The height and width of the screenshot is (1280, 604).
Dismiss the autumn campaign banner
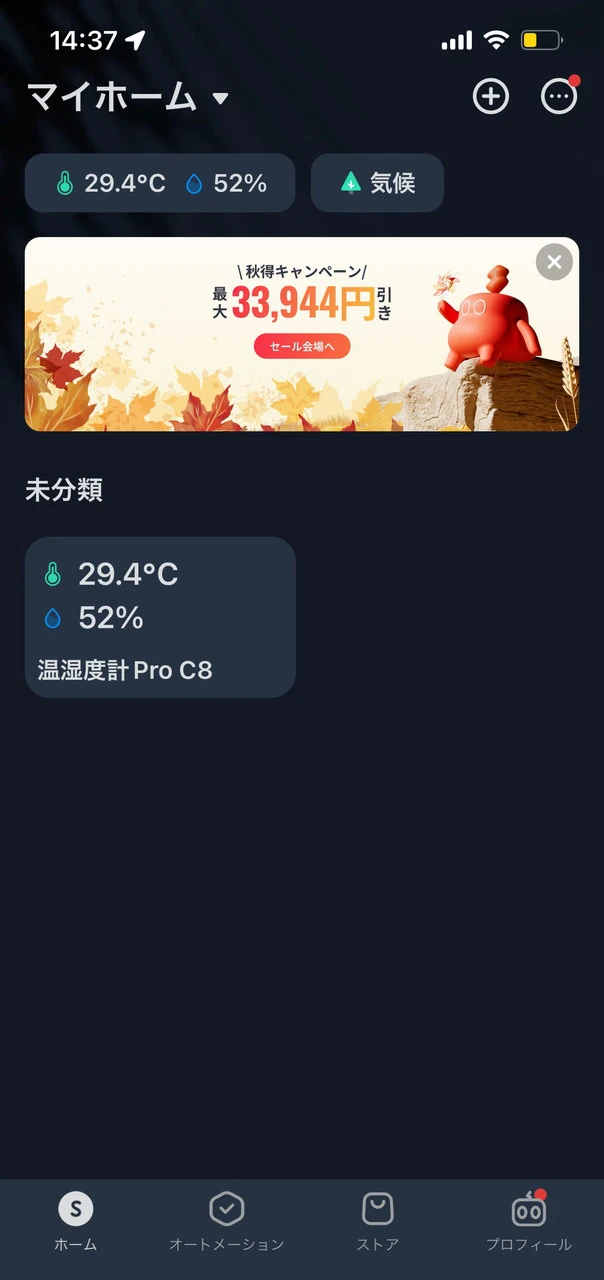click(x=554, y=263)
